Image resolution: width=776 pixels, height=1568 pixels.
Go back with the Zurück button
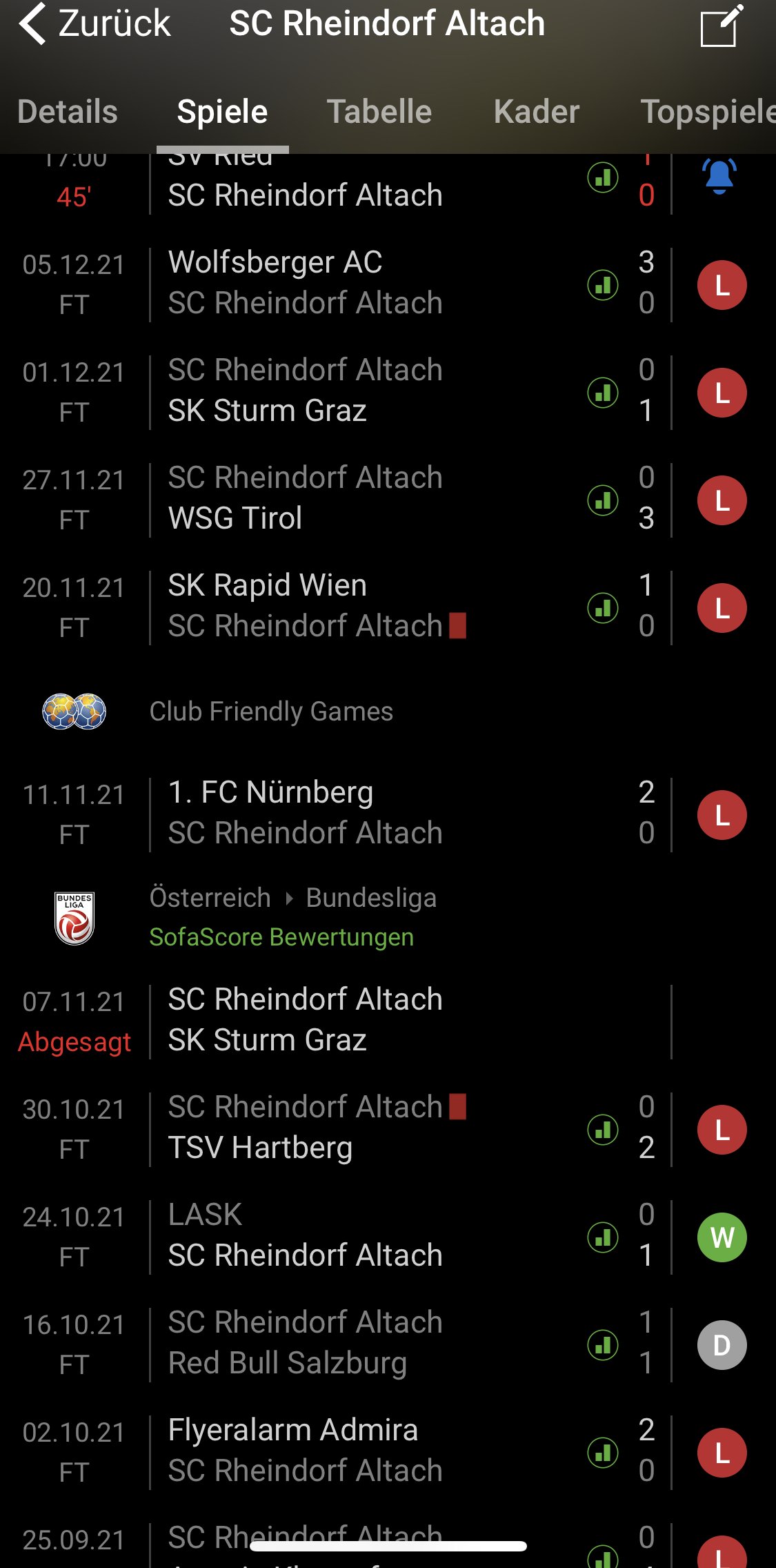point(95,23)
